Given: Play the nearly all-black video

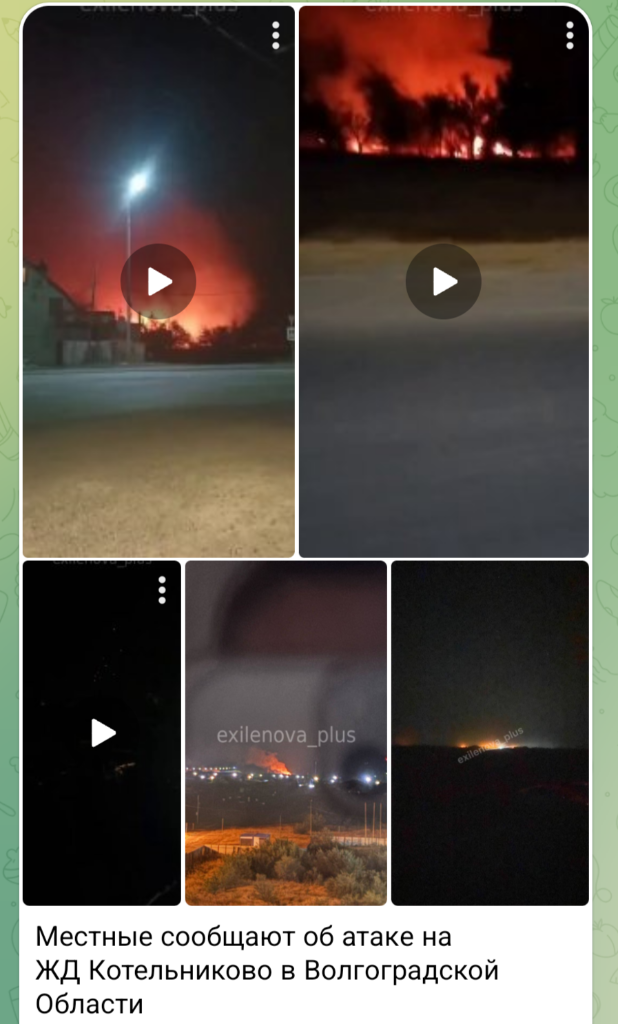Looking at the screenshot, I should 103,733.
